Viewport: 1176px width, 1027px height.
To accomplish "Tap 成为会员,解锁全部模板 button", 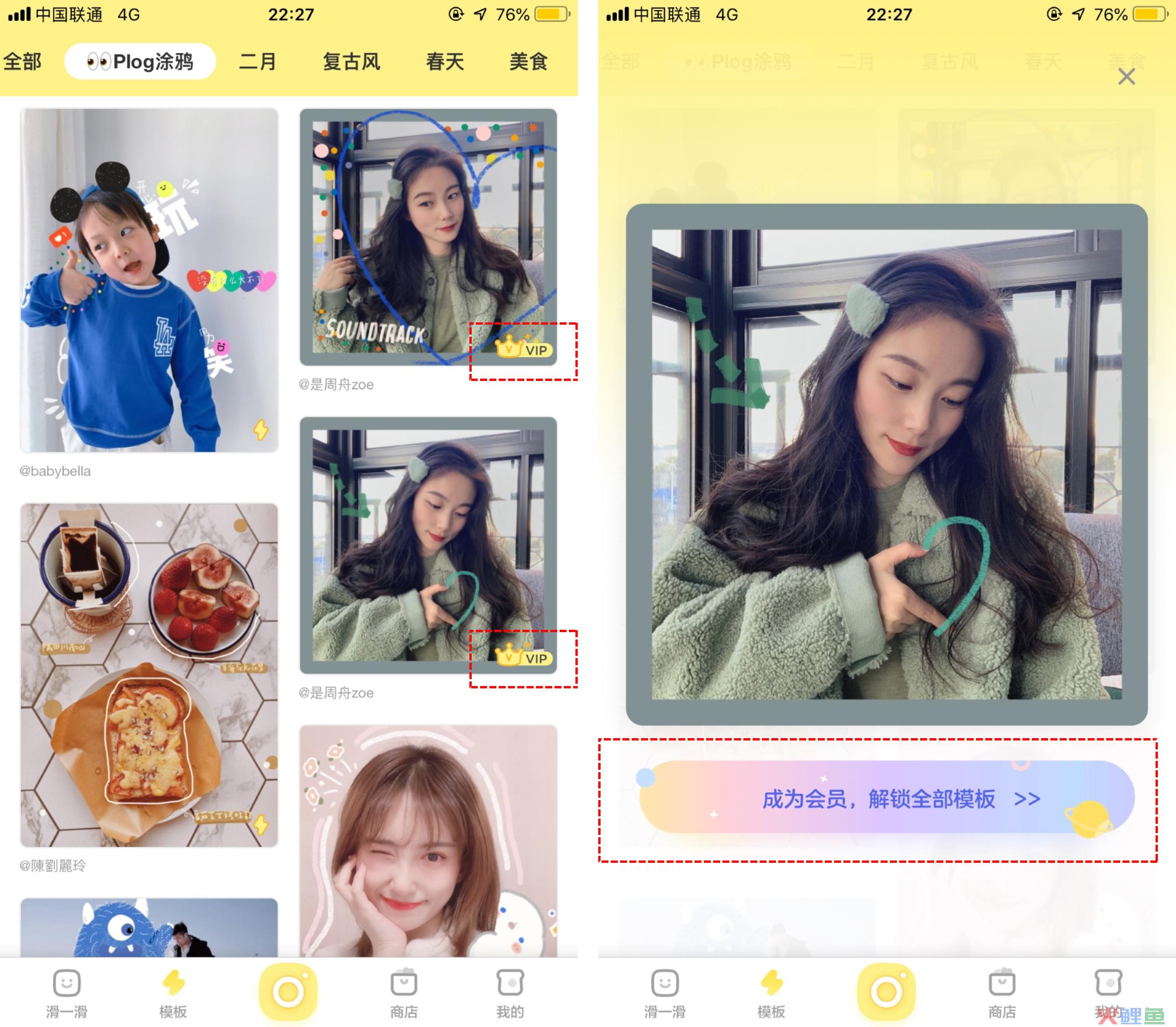I will click(x=886, y=797).
